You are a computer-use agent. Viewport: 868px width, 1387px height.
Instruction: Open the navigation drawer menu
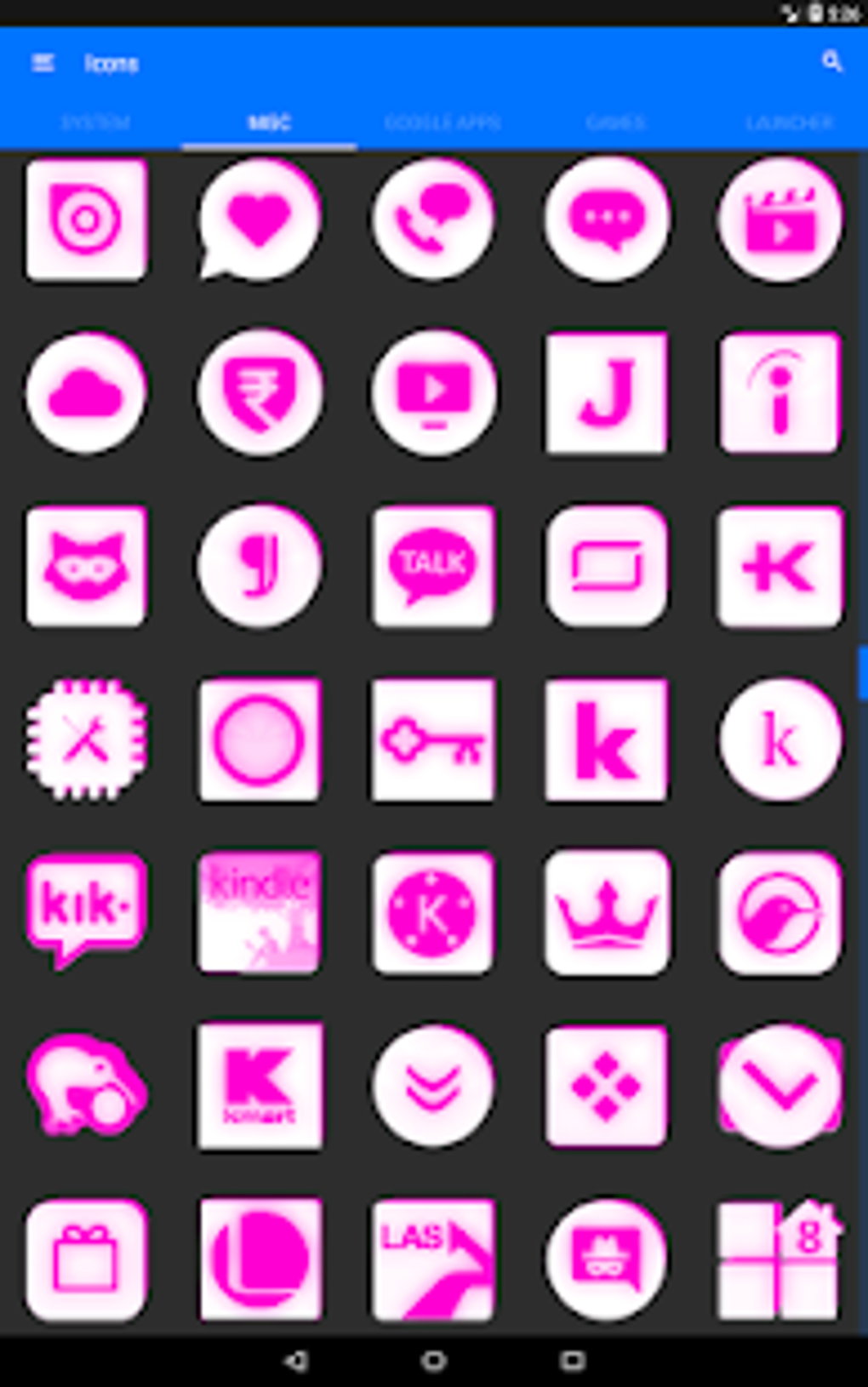[x=43, y=63]
